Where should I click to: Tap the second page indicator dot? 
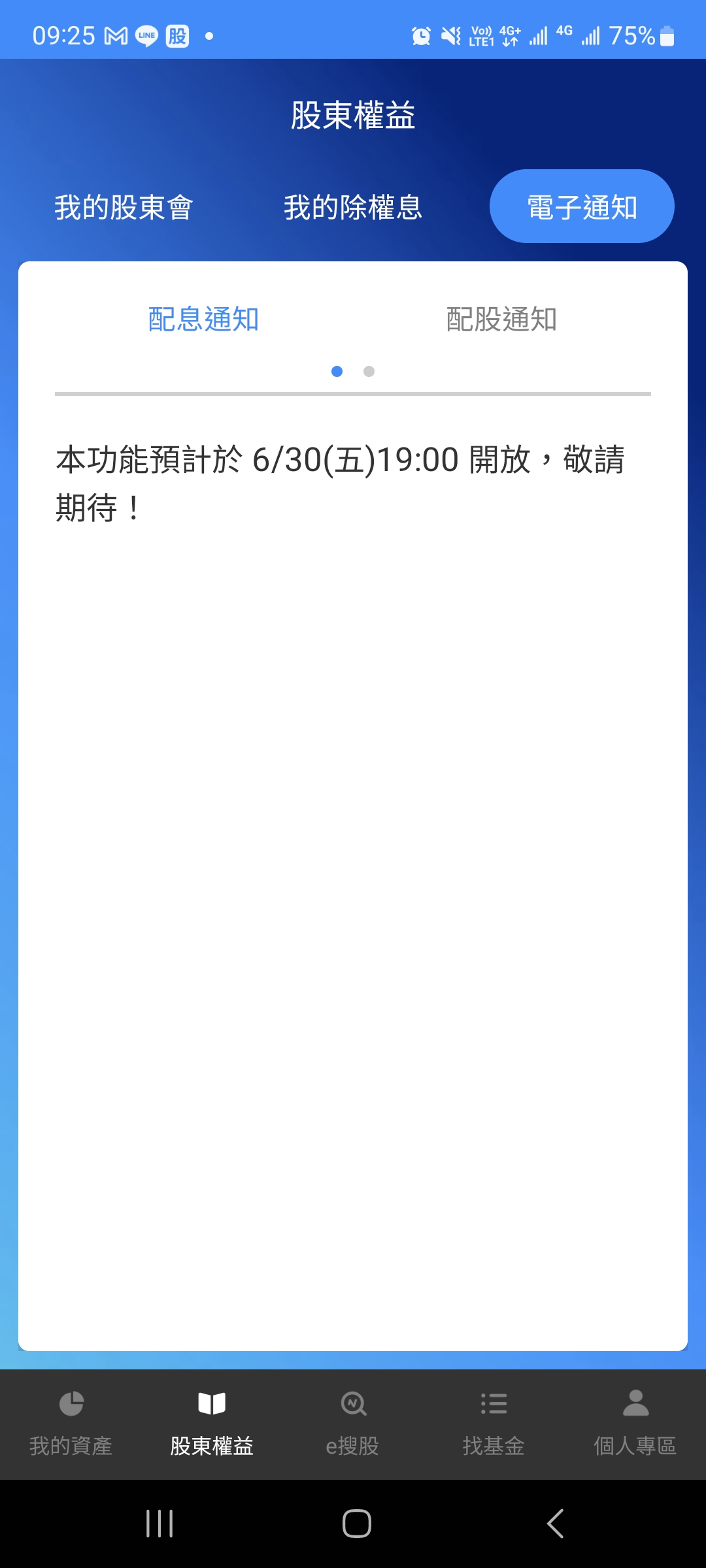tap(369, 371)
